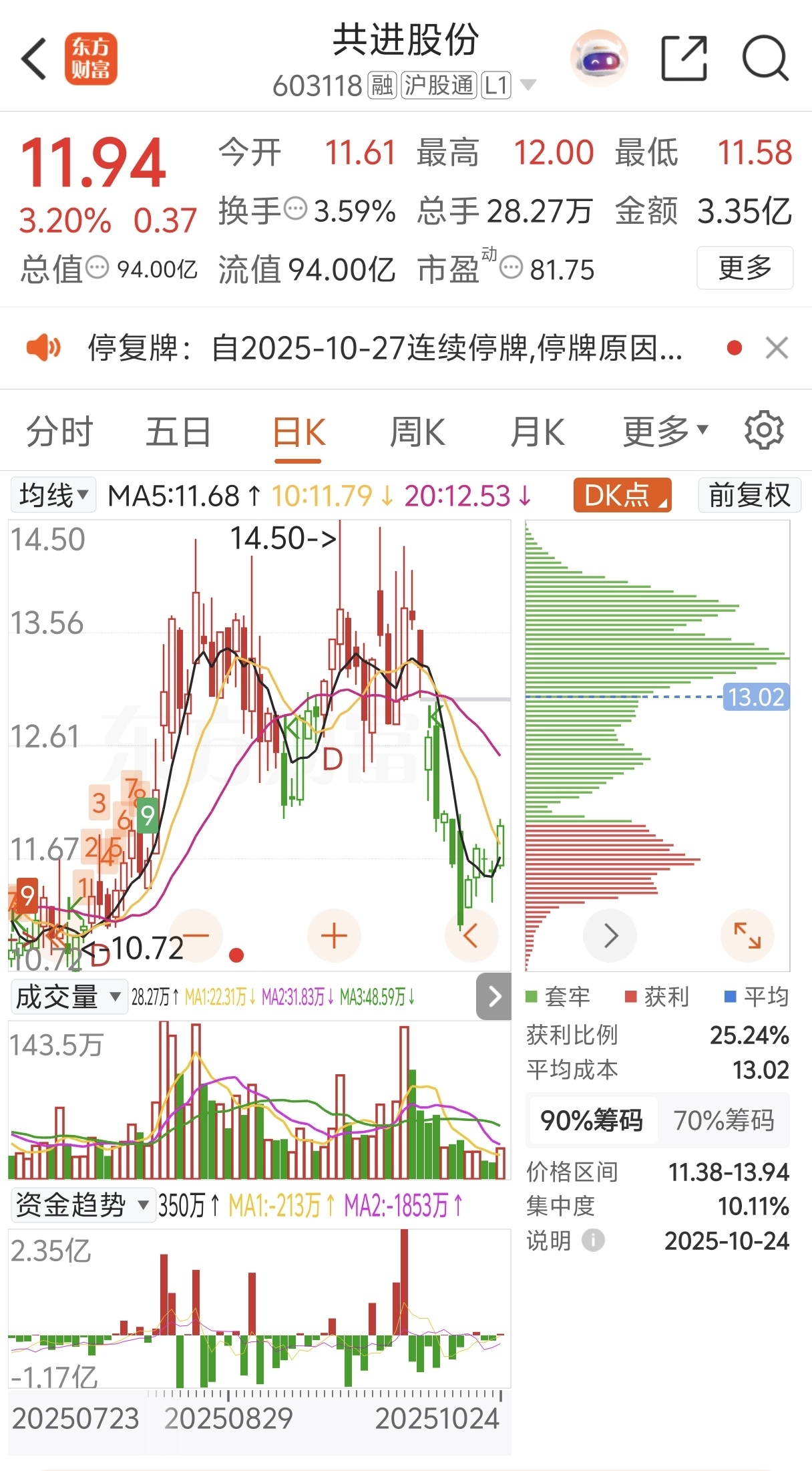Screen dimensions: 812x1471
Task: Expand the 更多 chart period dropdown
Action: coord(665,432)
